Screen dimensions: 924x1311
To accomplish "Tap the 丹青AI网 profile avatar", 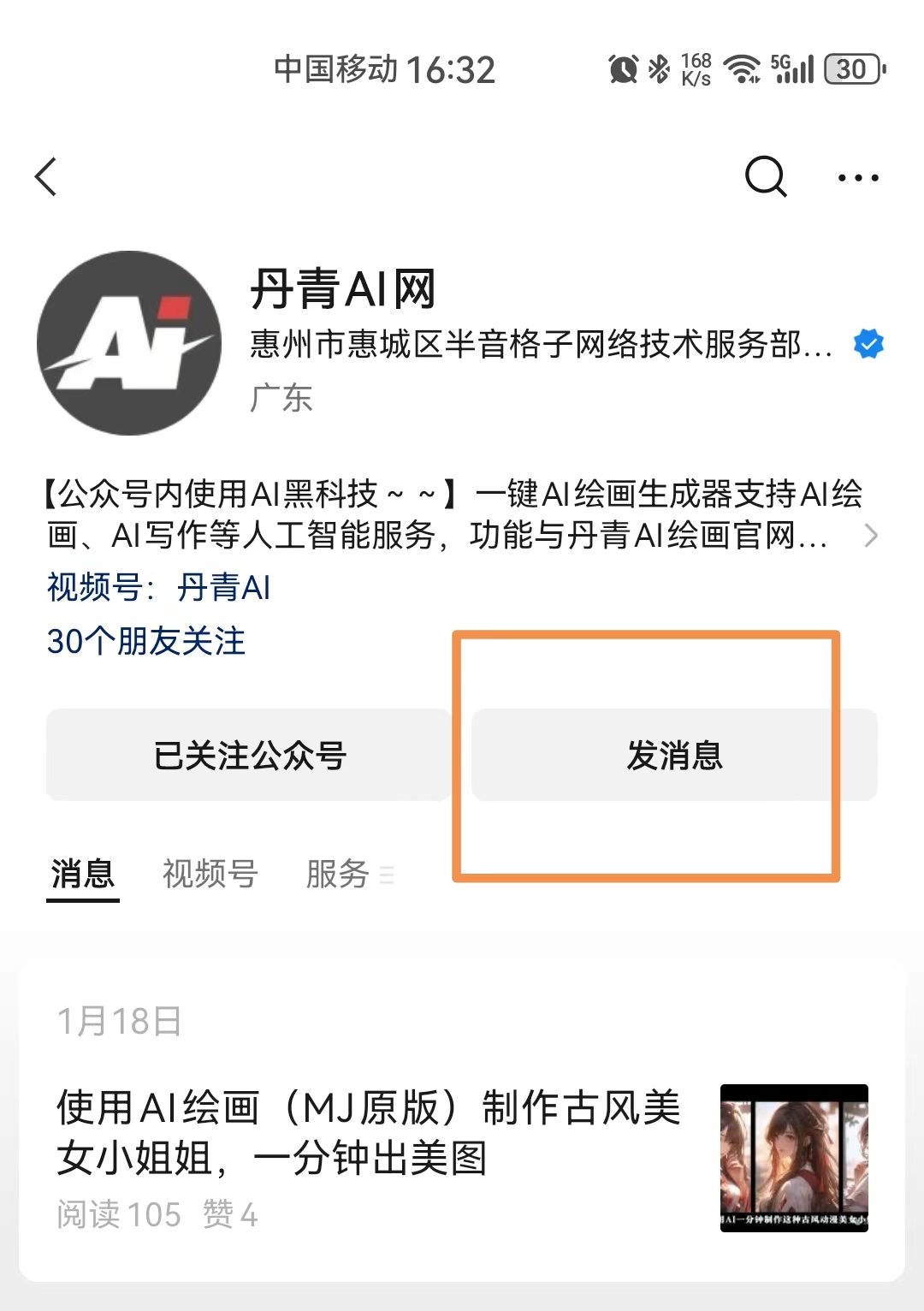I will tap(129, 343).
